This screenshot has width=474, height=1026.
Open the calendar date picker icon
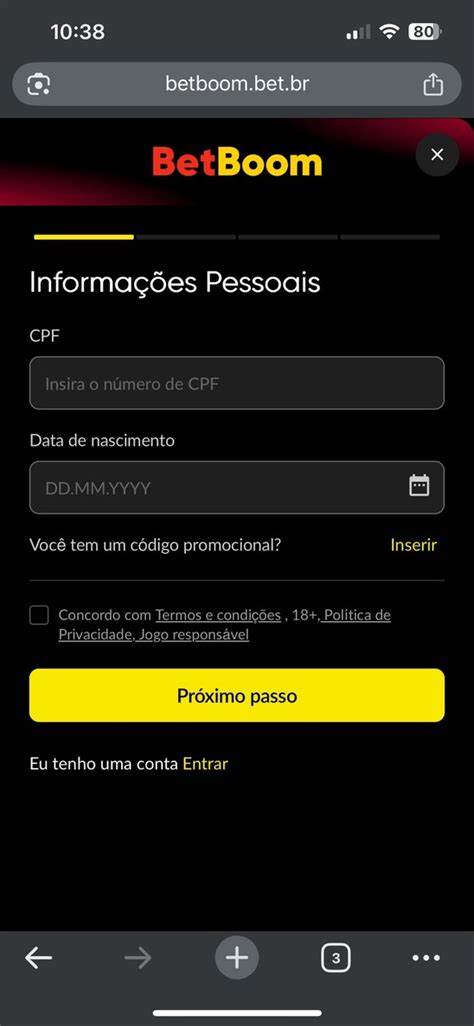click(x=420, y=486)
